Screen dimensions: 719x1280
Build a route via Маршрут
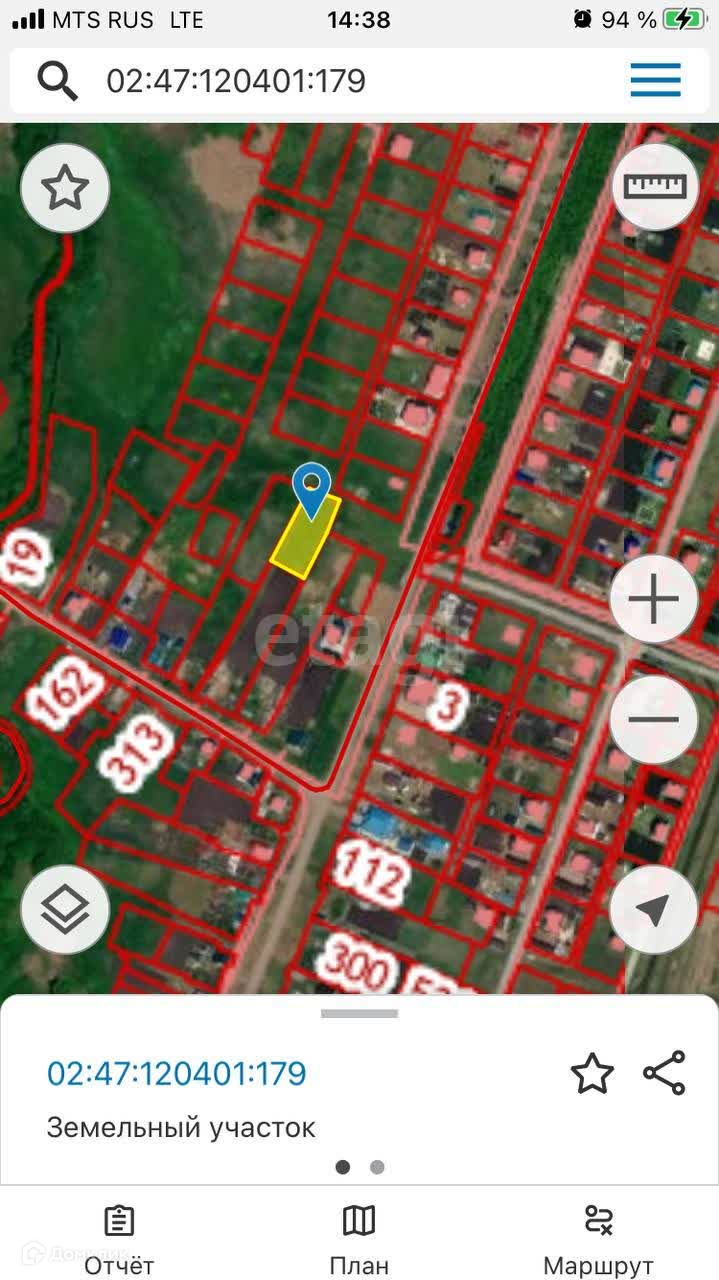pos(598,1240)
